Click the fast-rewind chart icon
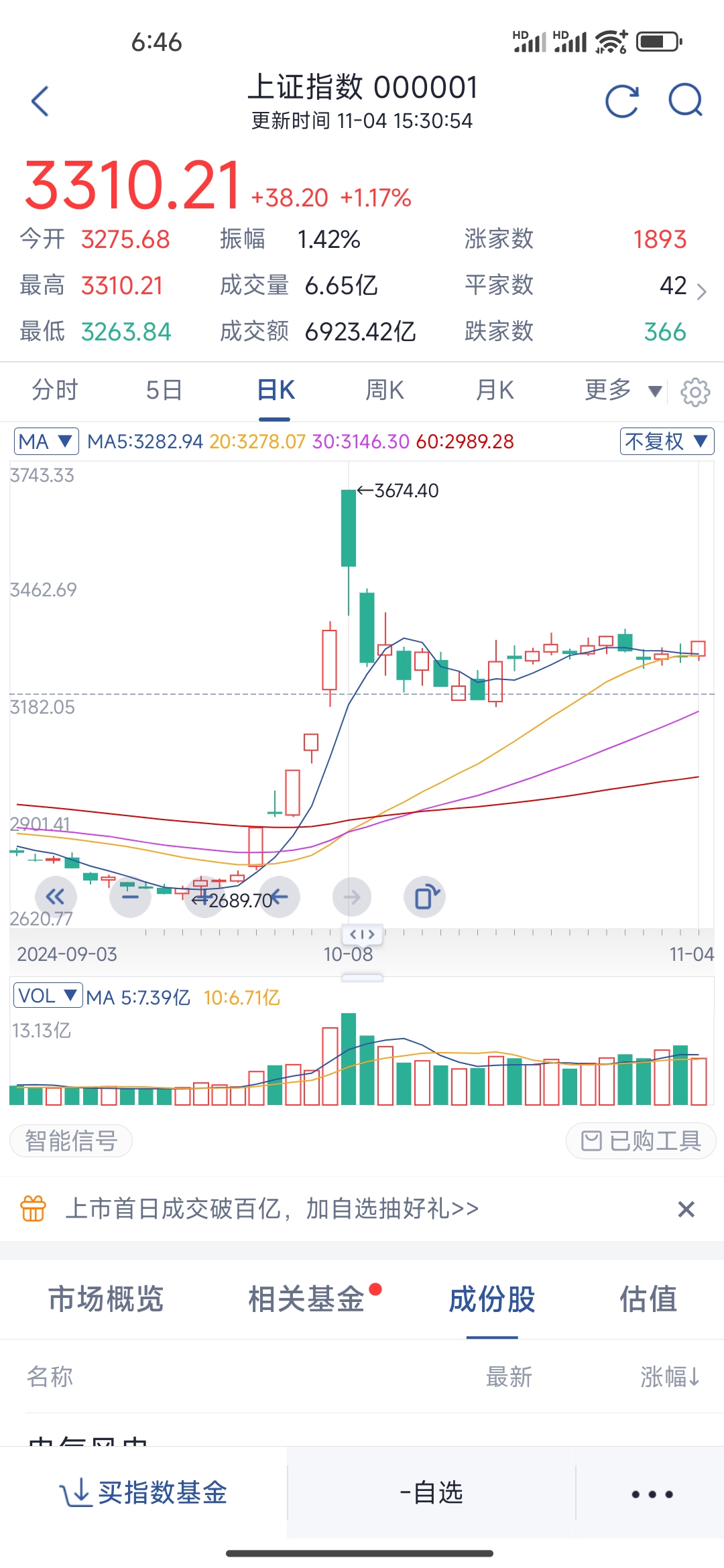This screenshot has width=724, height=1568. 56,897
